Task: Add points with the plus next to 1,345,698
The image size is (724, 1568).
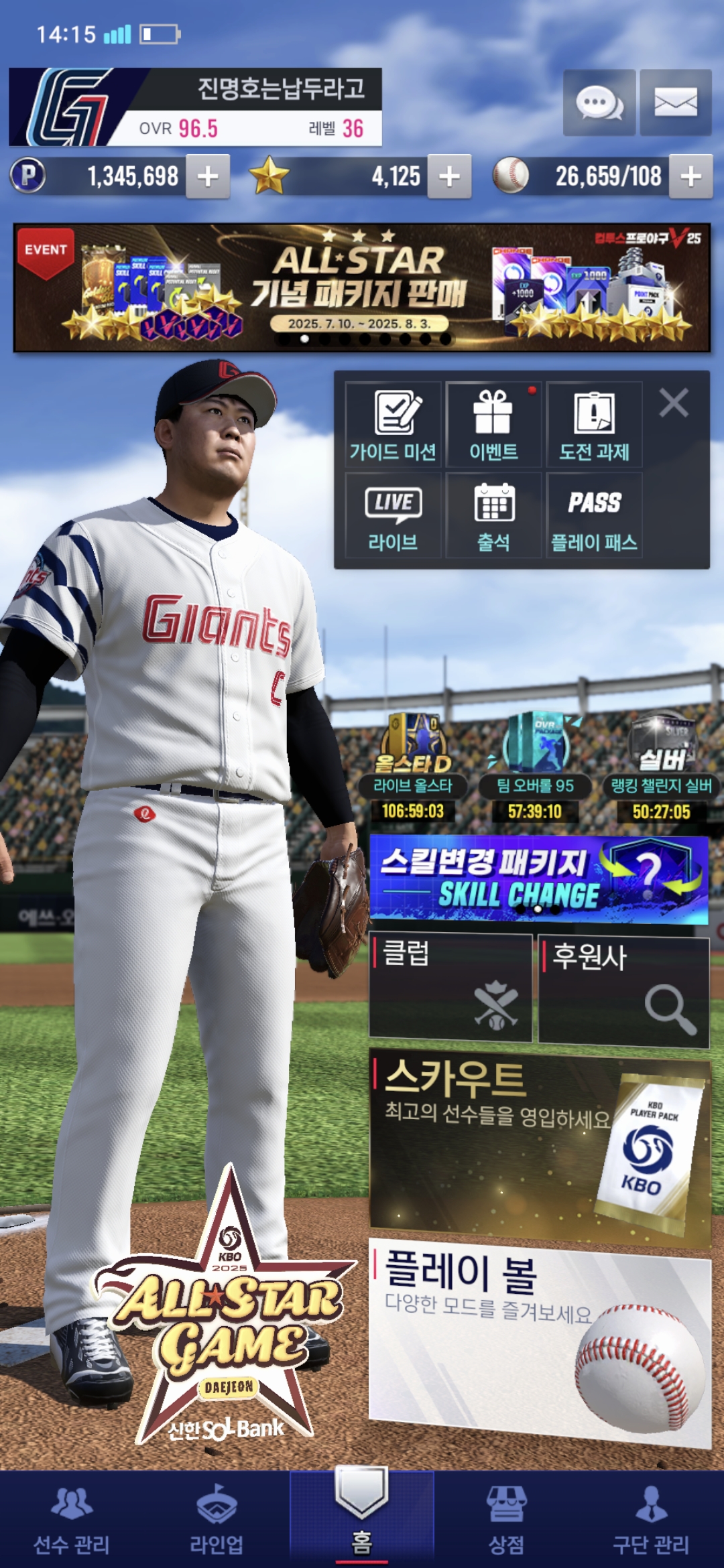Action: point(208,177)
